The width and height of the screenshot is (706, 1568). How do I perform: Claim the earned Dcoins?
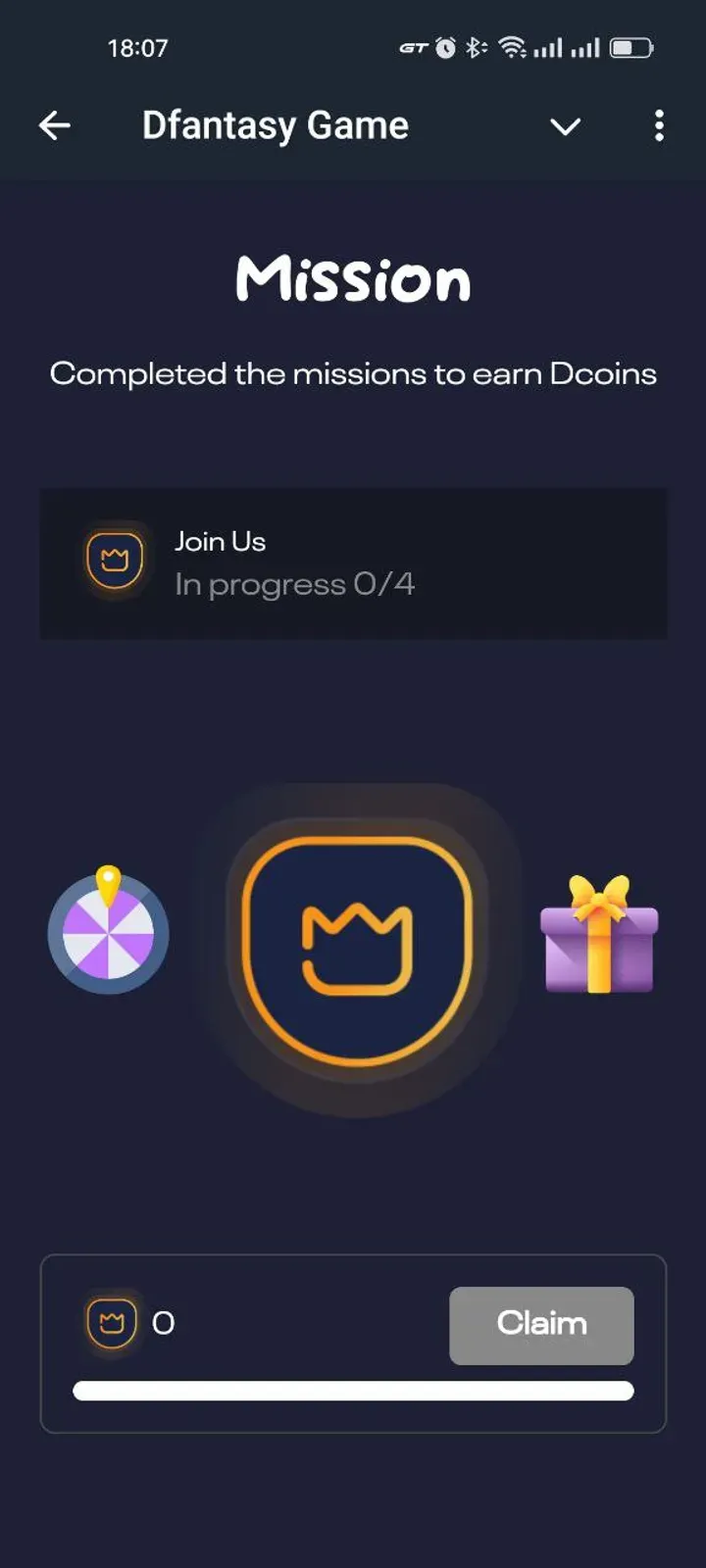click(541, 1325)
